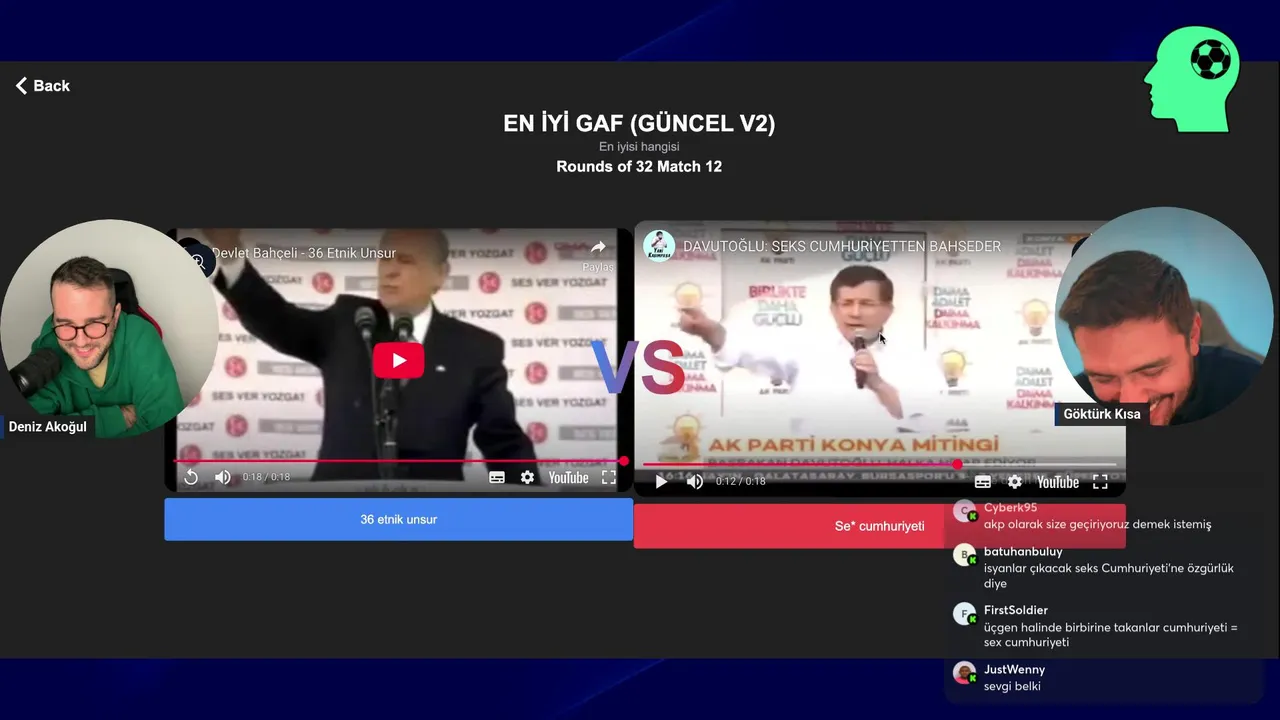Enter fullscreen on the Davutoğlu video
The width and height of the screenshot is (1280, 720).
tap(1100, 482)
